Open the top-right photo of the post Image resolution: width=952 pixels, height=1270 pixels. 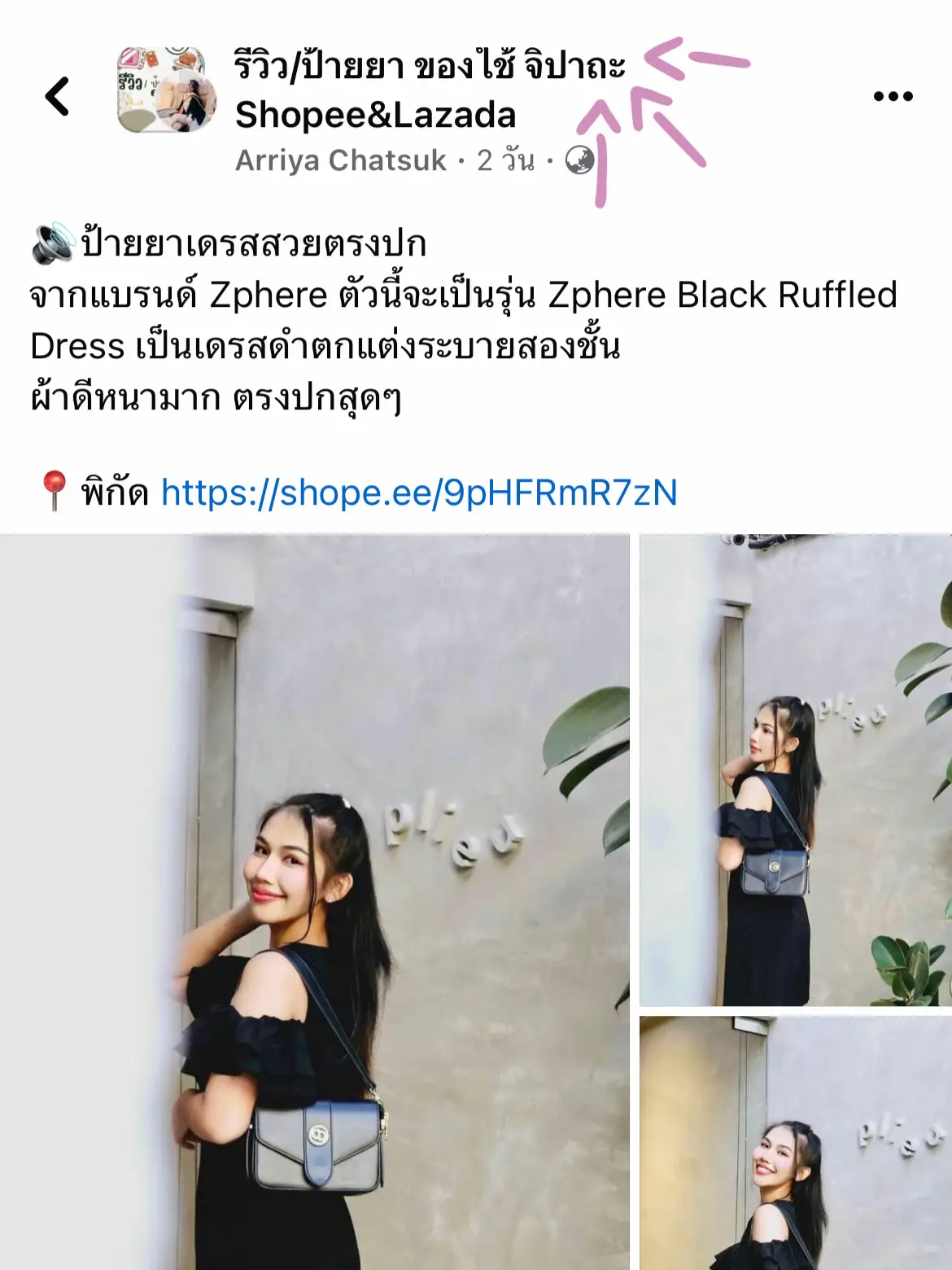pos(795,769)
